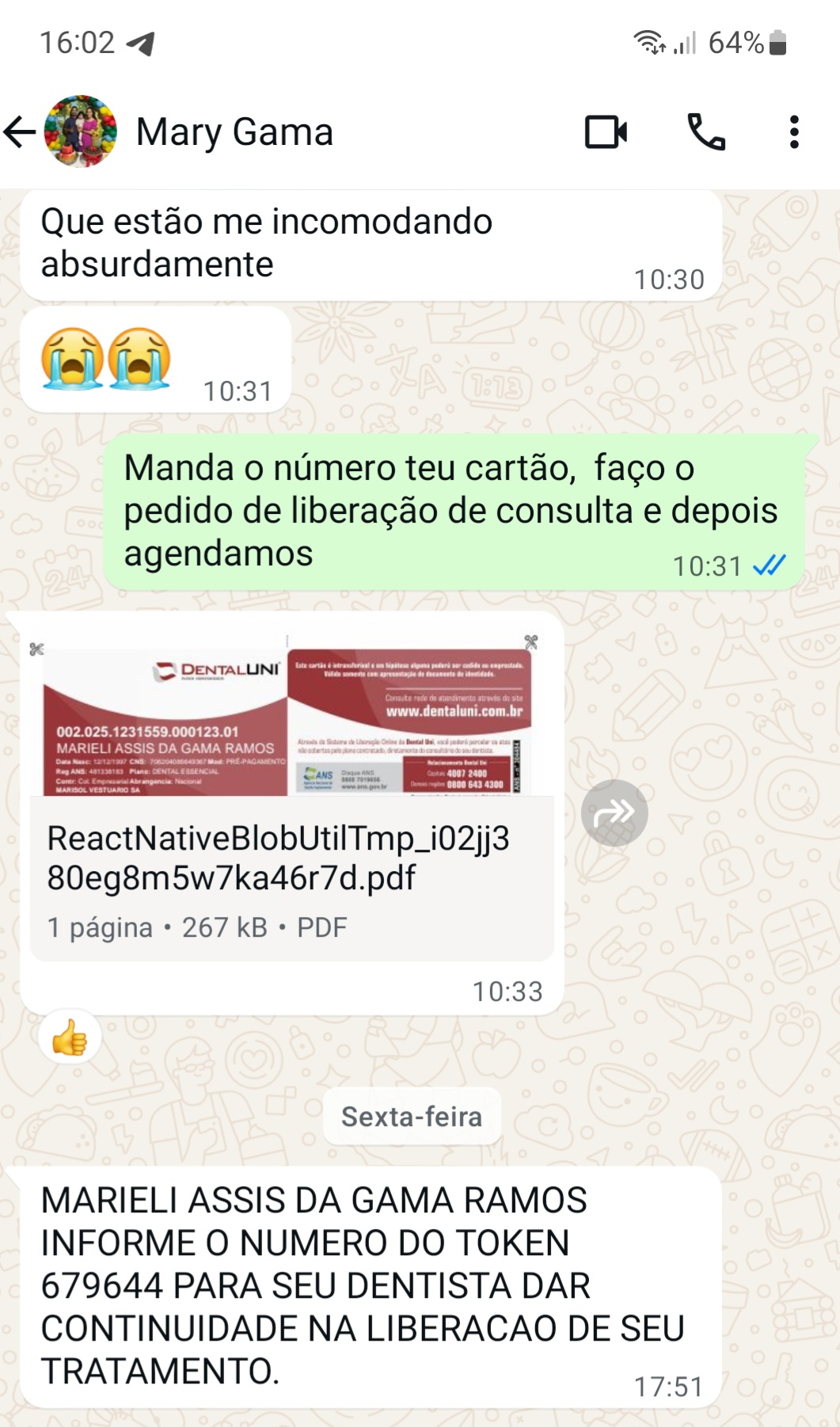The height and width of the screenshot is (1427, 840).
Task: Go back to the chat list
Action: point(21,132)
